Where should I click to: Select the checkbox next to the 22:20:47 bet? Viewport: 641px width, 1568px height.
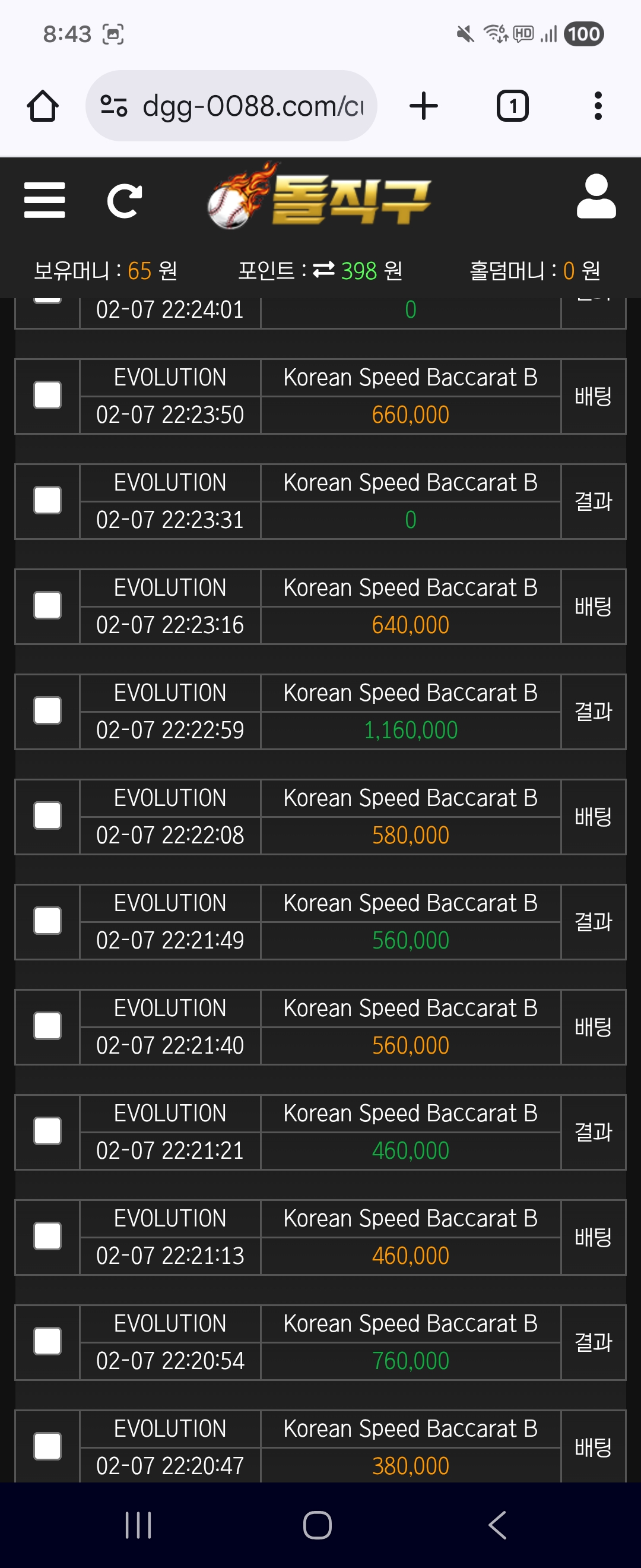47,1447
